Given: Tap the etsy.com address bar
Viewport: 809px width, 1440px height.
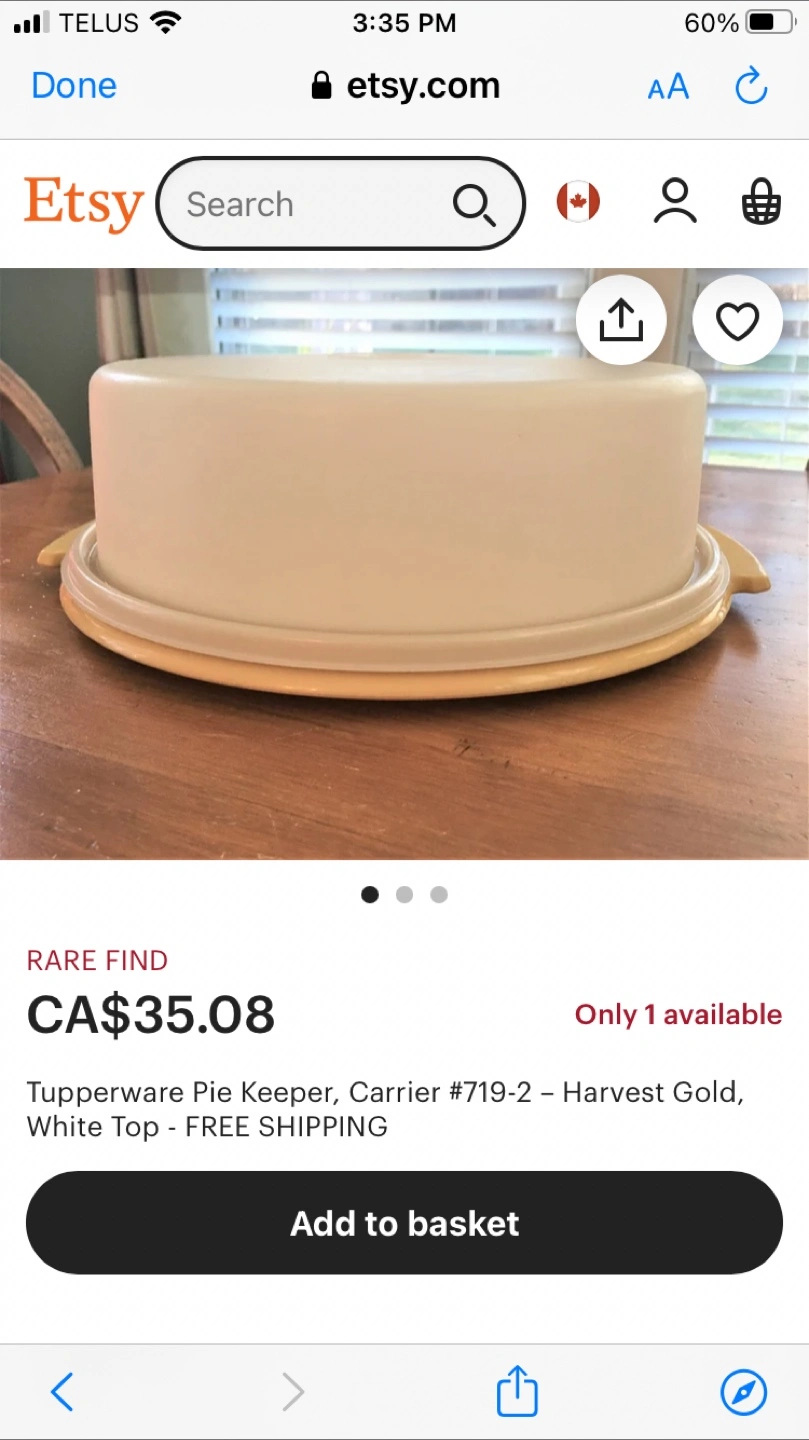Looking at the screenshot, I should click(x=405, y=86).
